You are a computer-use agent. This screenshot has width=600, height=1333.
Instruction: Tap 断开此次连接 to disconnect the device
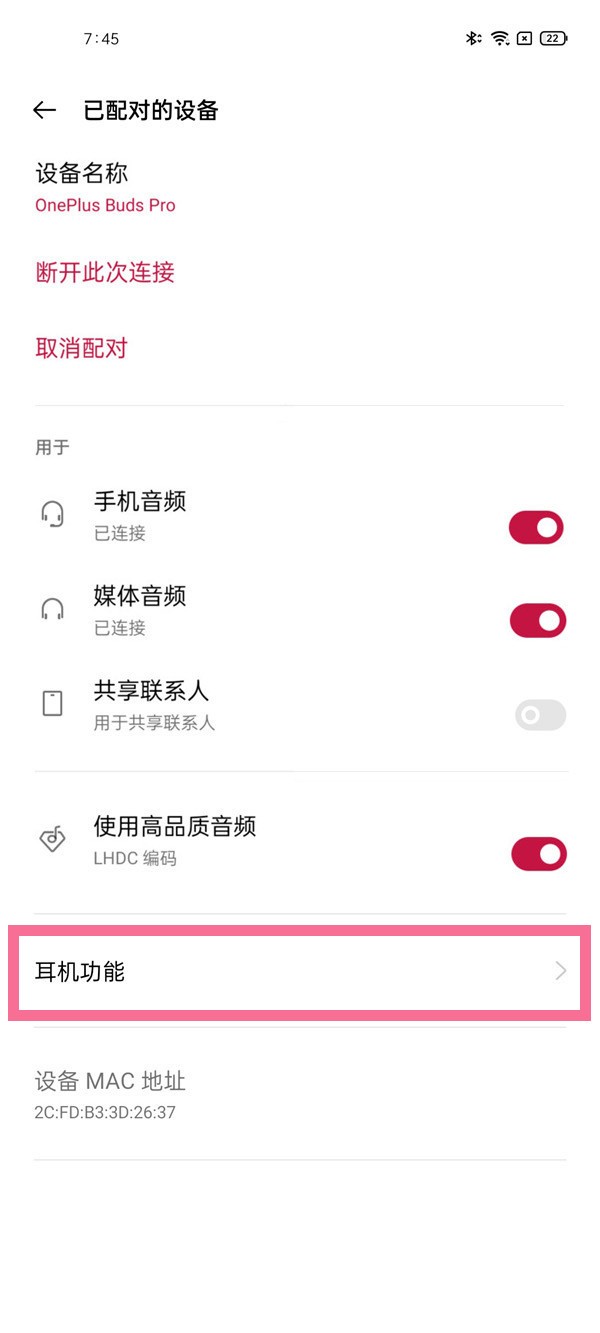click(x=105, y=272)
